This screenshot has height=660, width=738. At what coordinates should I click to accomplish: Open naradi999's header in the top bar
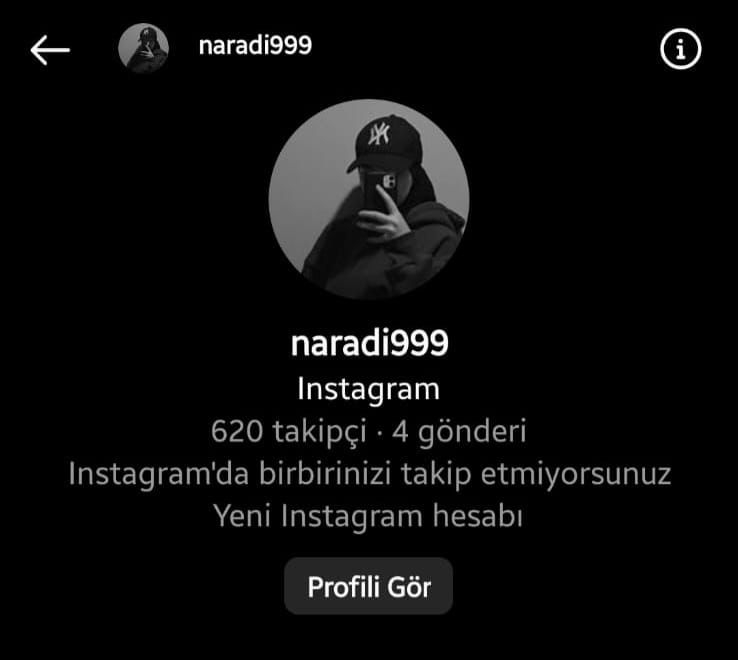coord(255,46)
